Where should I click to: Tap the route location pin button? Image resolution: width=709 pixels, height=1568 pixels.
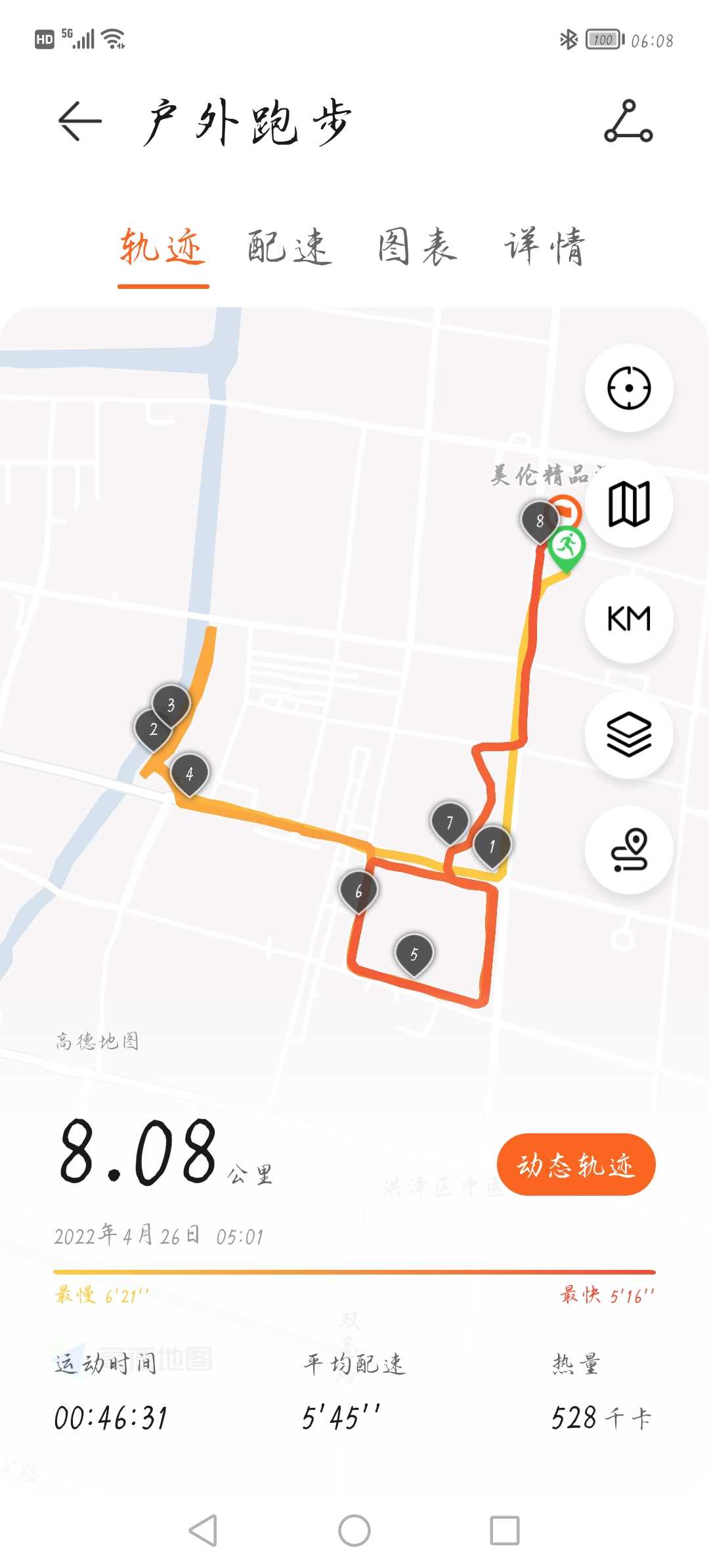click(x=629, y=850)
